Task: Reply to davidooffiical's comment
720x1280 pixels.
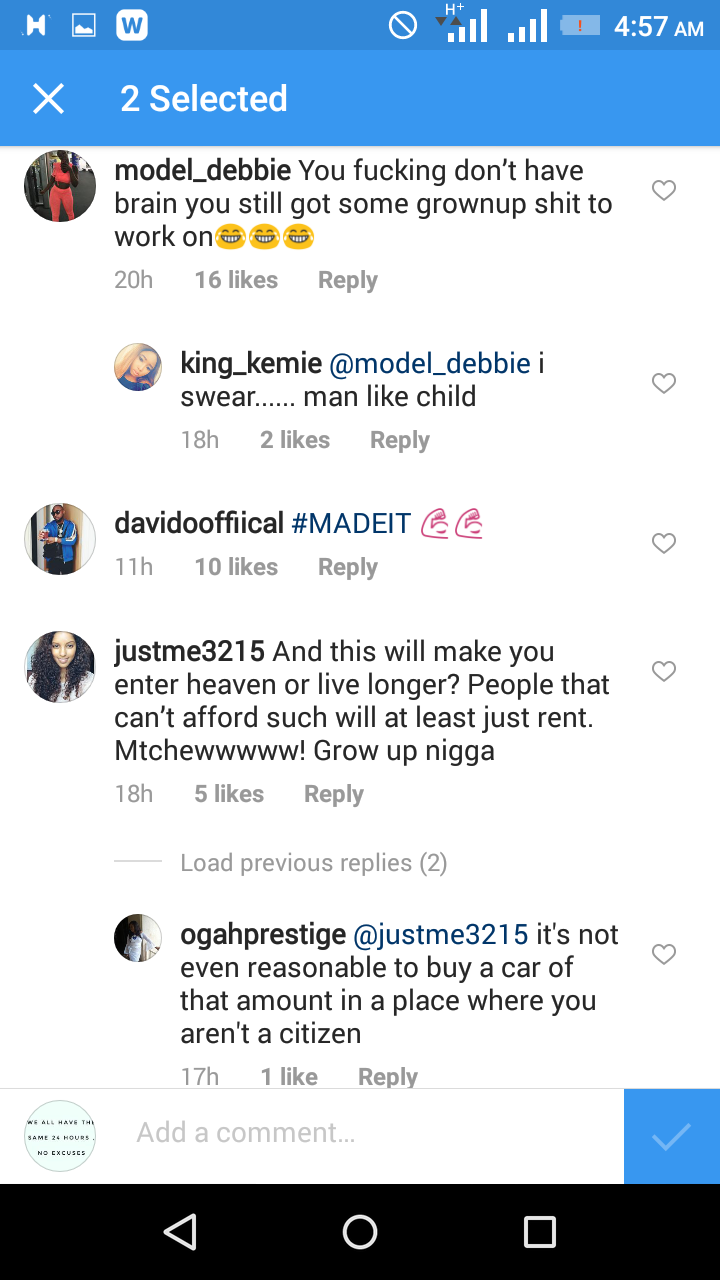Action: tap(347, 567)
